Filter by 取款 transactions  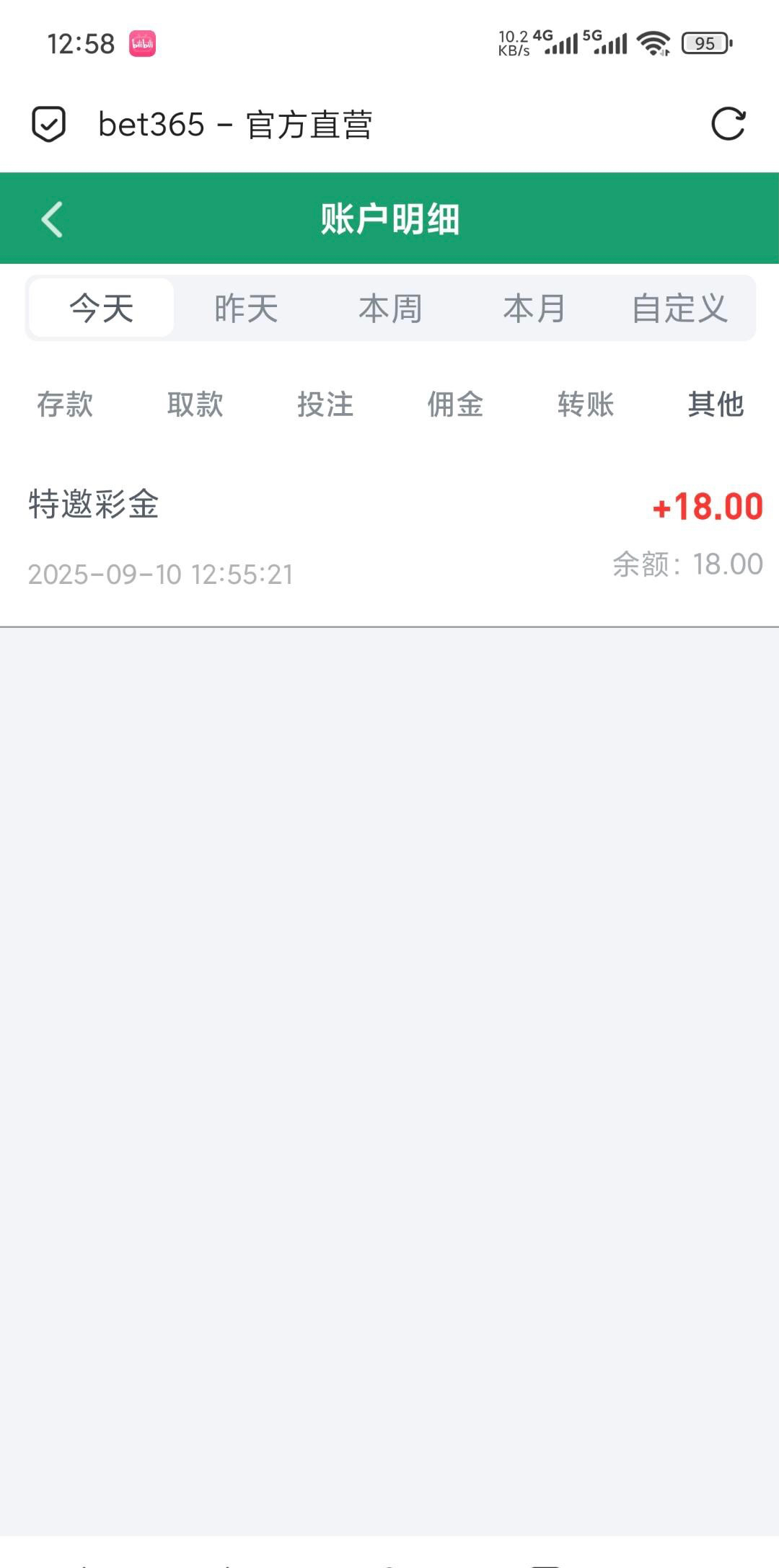[x=195, y=404]
